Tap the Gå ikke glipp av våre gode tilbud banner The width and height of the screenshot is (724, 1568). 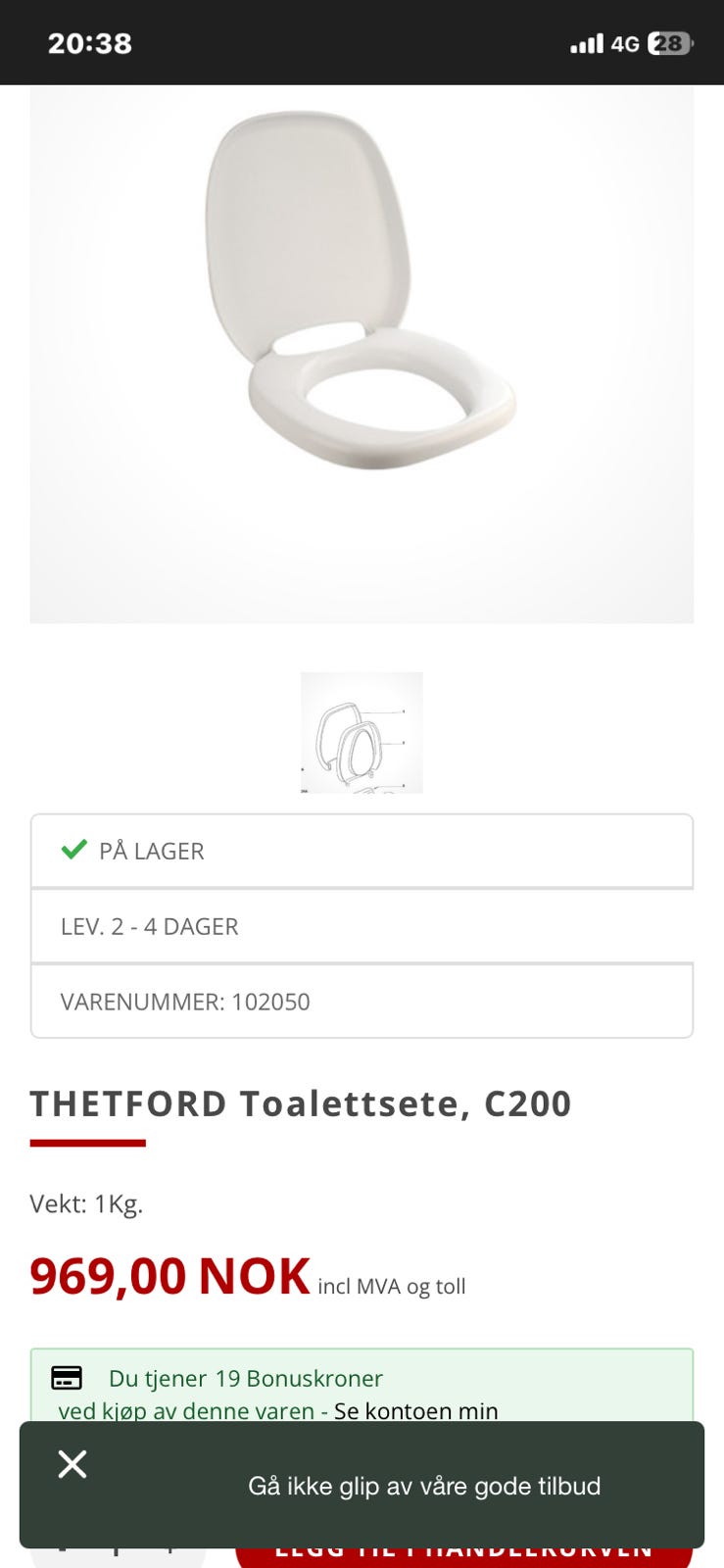tap(423, 1486)
